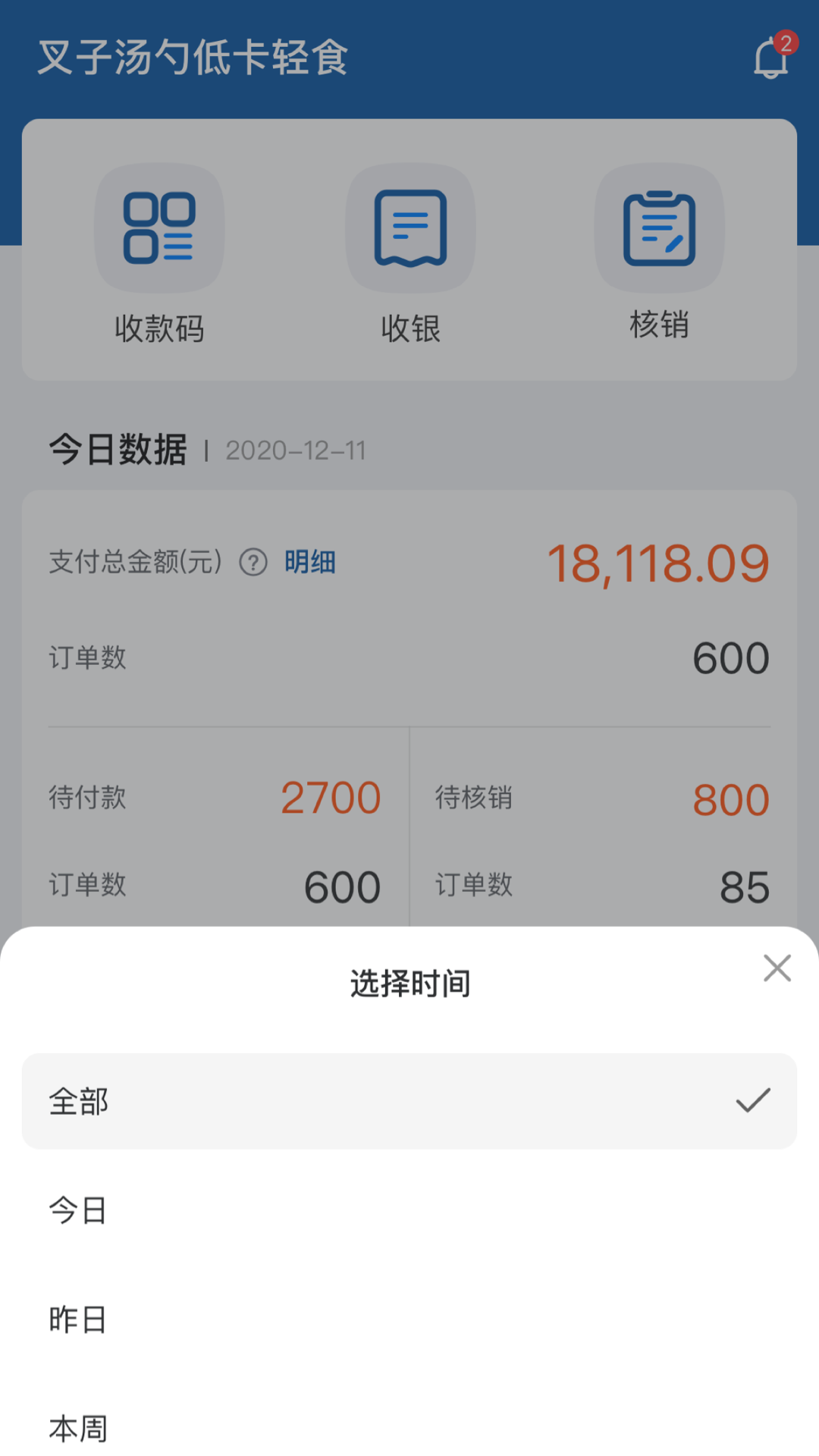
Task: View the notification badge showing 2
Action: 786,42
